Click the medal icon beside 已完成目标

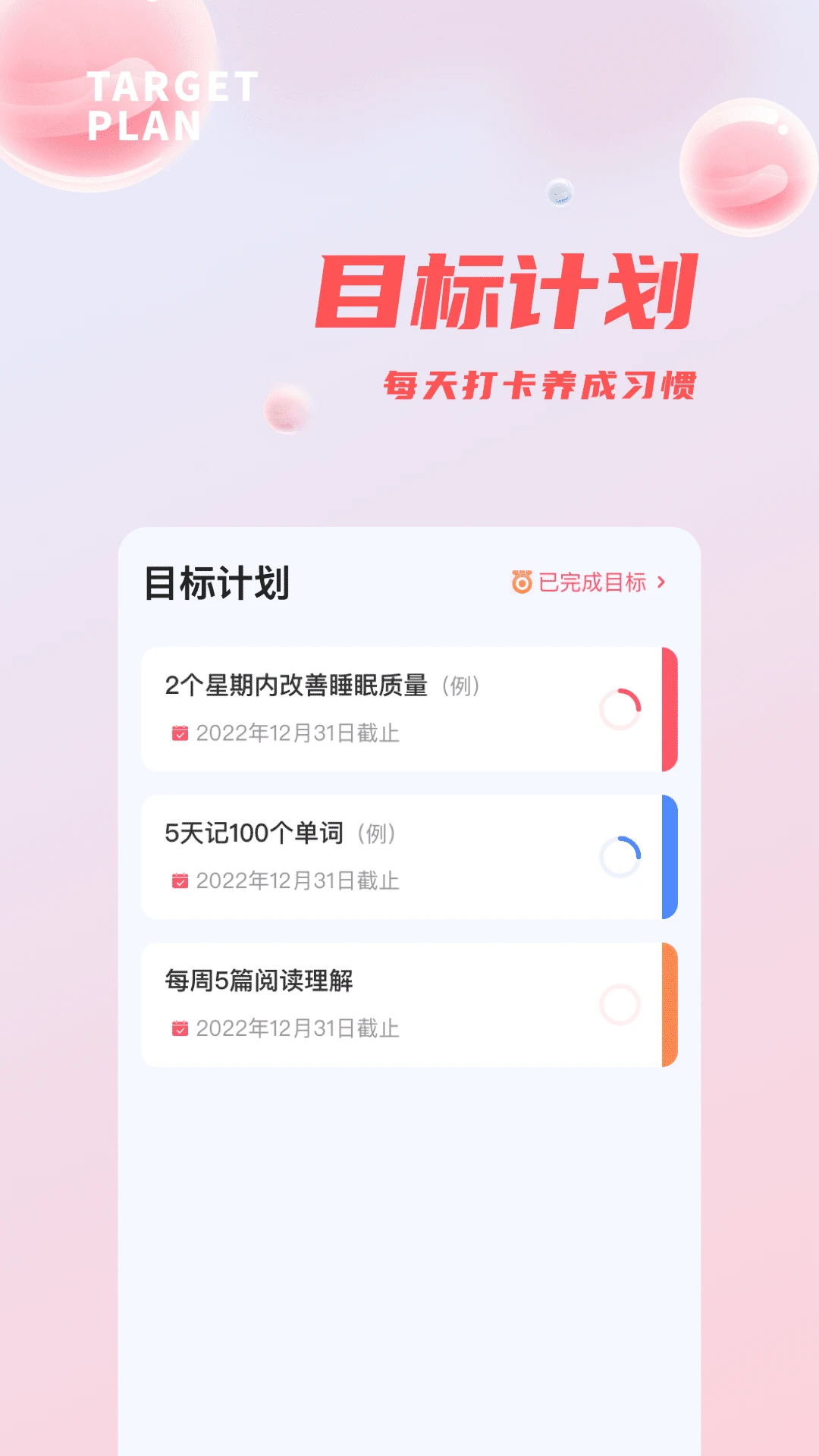[521, 581]
